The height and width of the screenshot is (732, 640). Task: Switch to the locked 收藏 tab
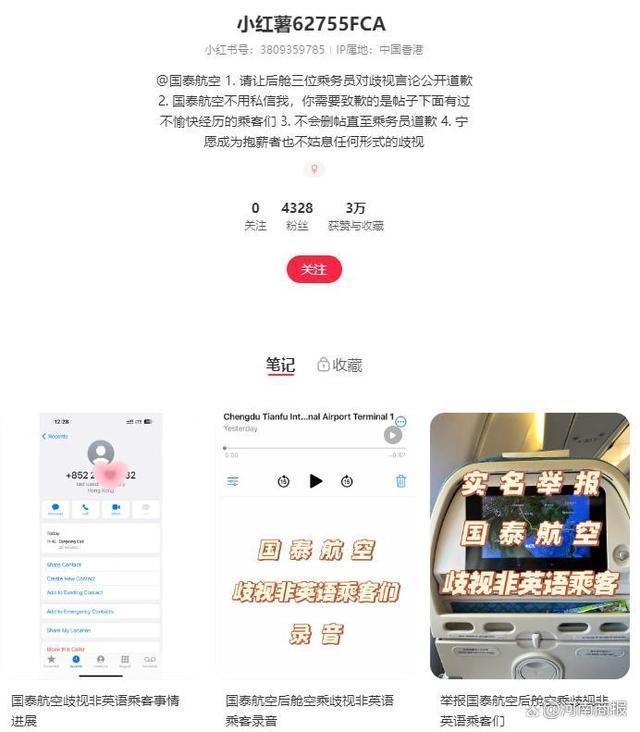click(339, 365)
